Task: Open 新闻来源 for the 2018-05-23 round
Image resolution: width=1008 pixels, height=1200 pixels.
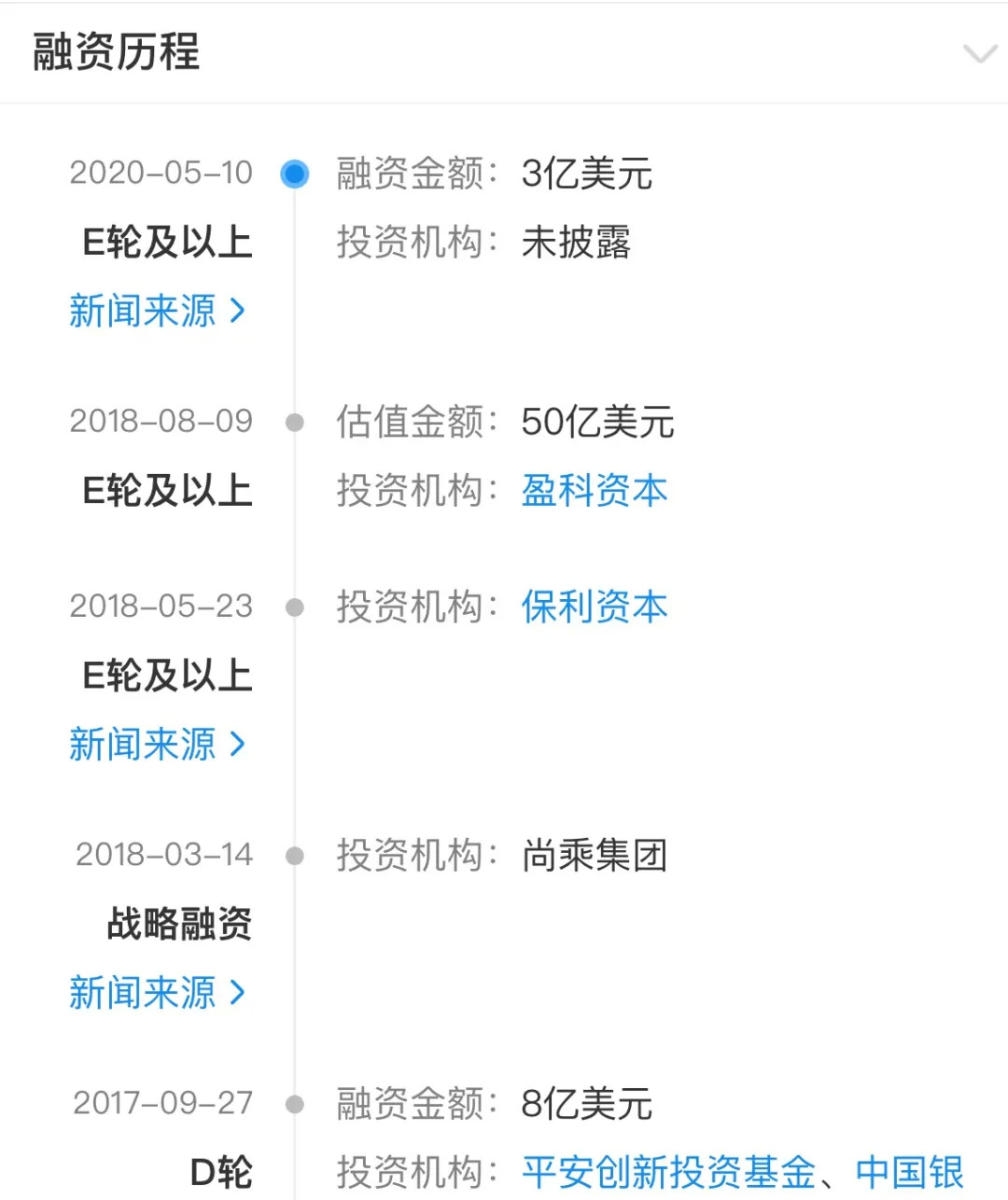Action: pos(157,745)
